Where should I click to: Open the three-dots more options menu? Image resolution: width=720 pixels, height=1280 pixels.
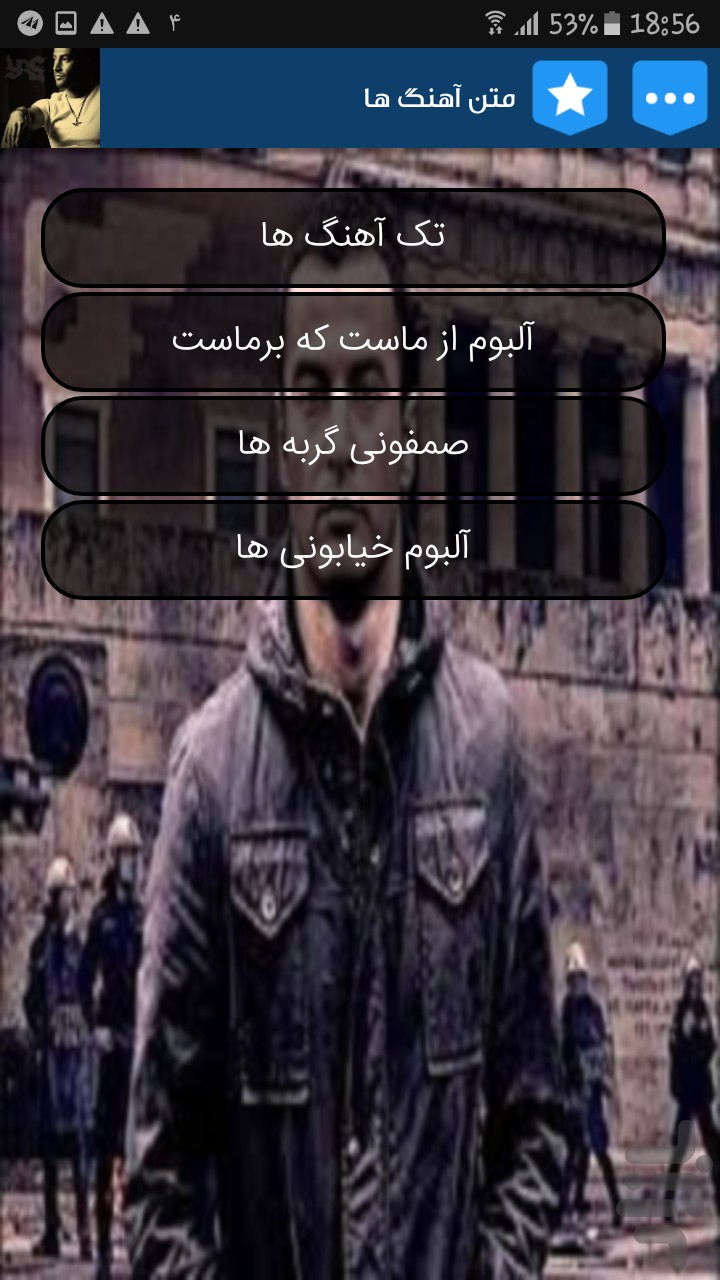(x=670, y=98)
